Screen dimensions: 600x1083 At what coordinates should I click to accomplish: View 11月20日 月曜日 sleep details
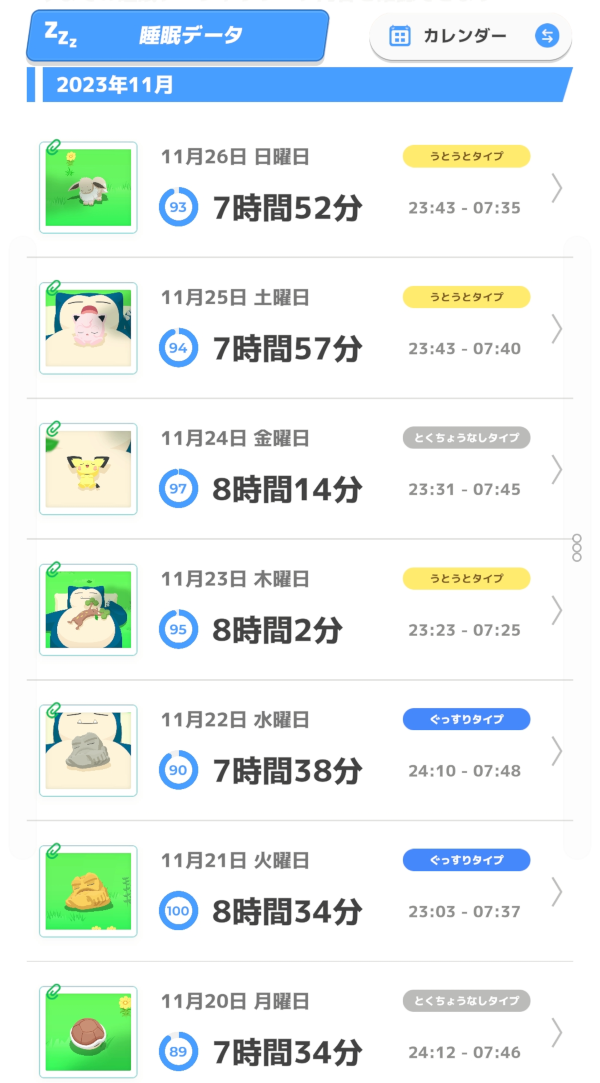coord(300,1030)
